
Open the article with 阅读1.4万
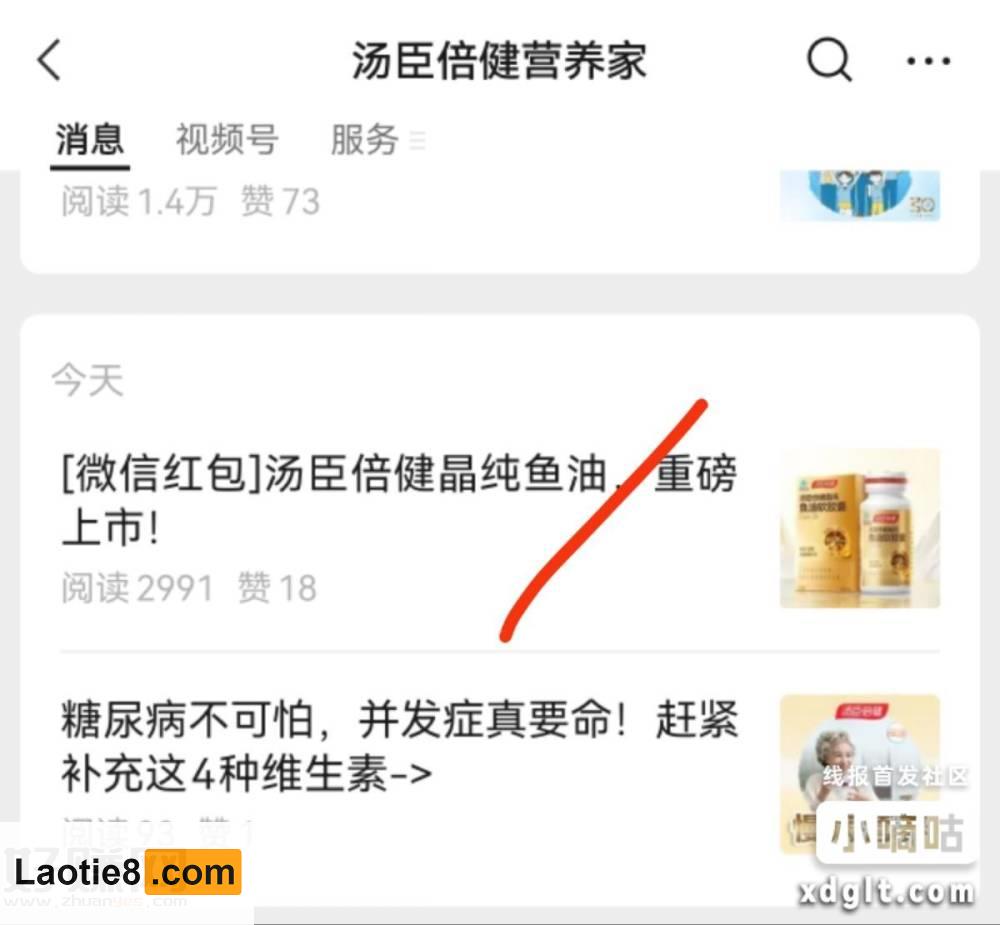coord(400,203)
